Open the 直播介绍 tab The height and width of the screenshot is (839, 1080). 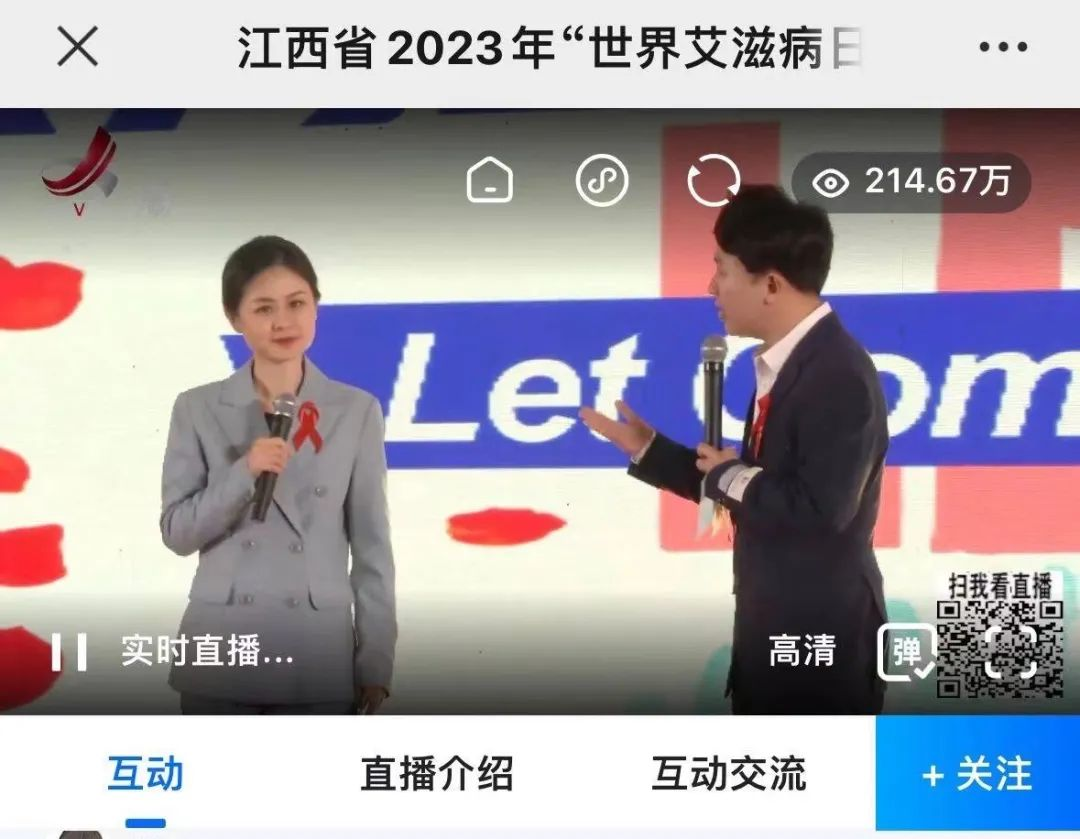pyautogui.click(x=437, y=774)
